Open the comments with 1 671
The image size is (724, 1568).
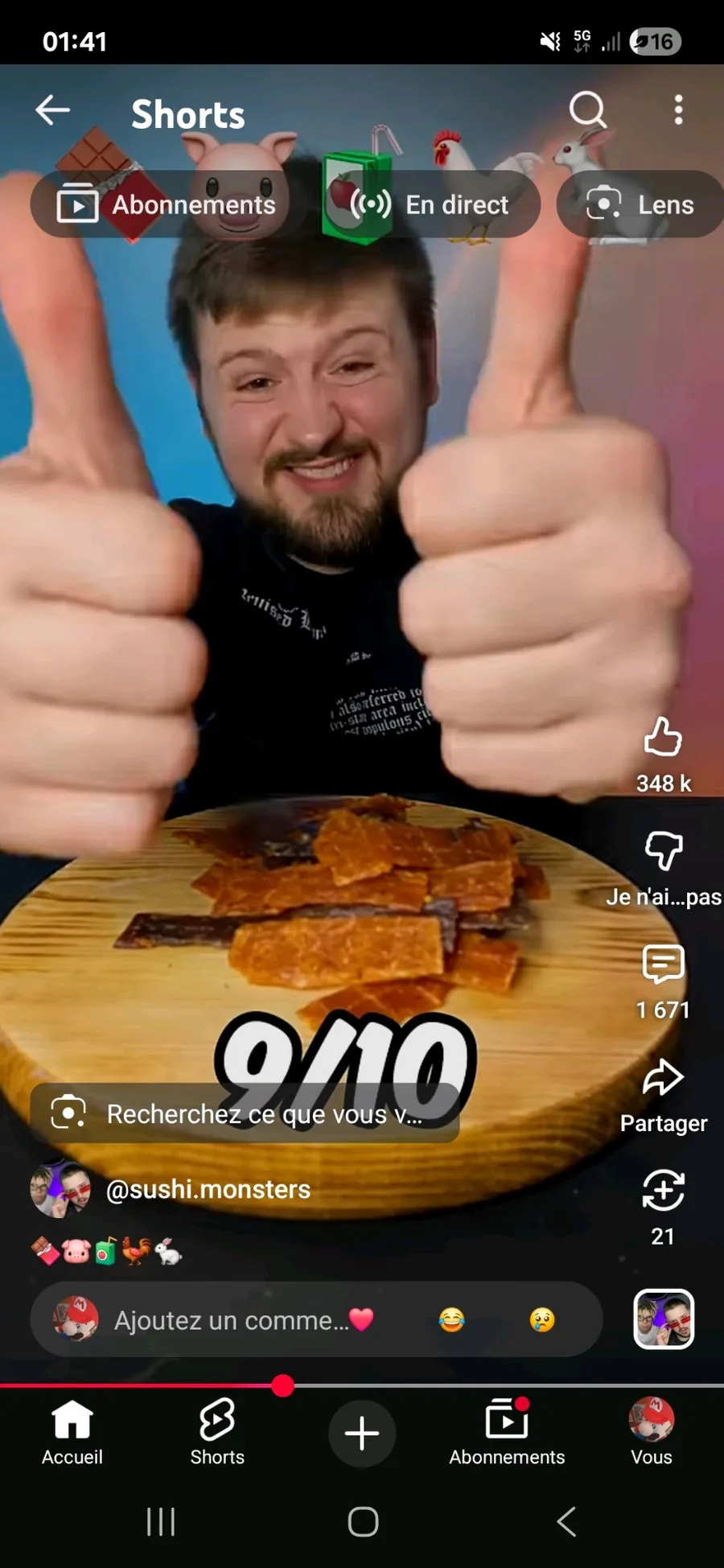coord(663,964)
